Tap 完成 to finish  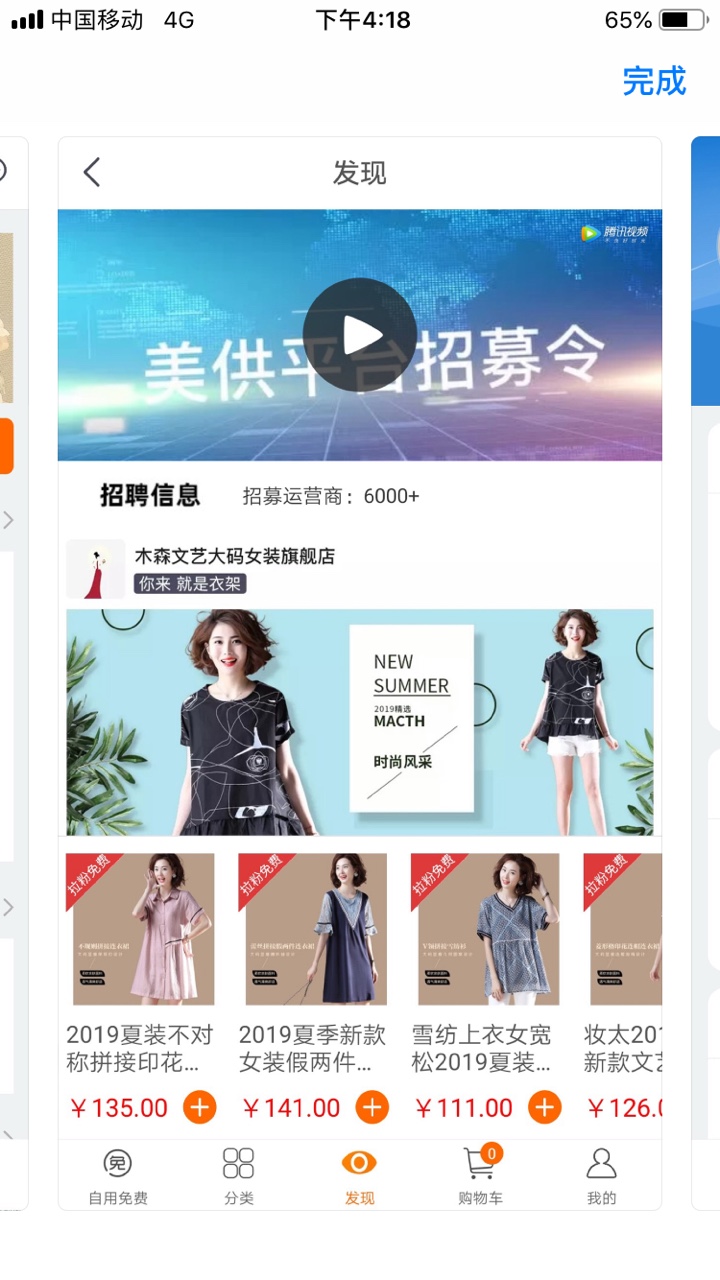point(654,81)
